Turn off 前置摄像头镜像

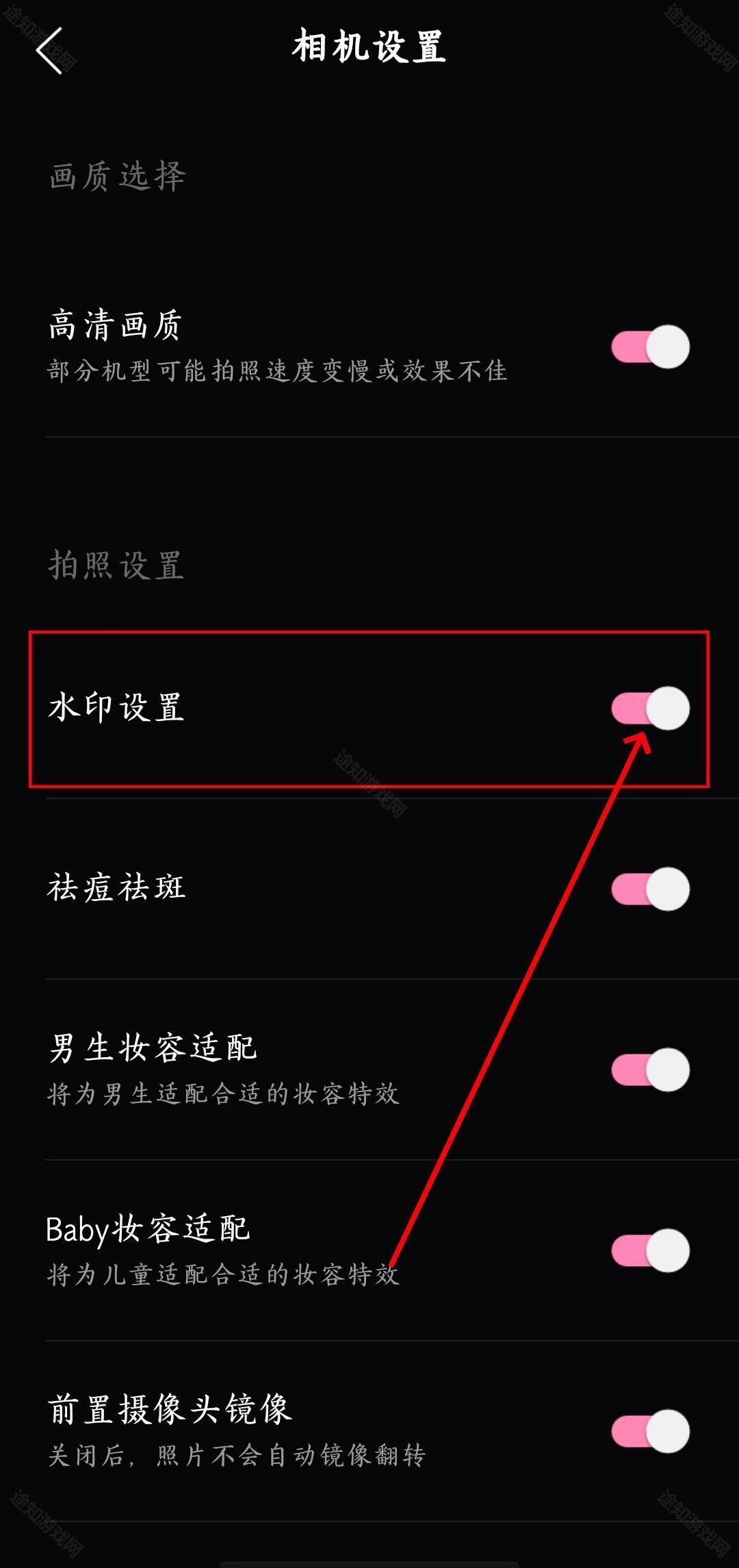[x=650, y=1431]
